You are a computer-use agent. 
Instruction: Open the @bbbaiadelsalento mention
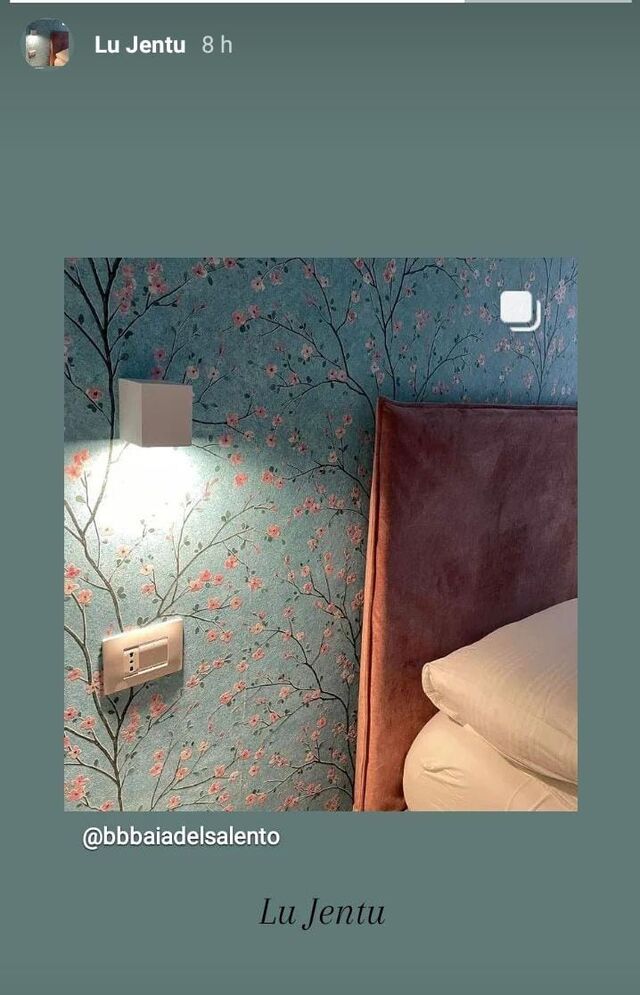point(181,836)
